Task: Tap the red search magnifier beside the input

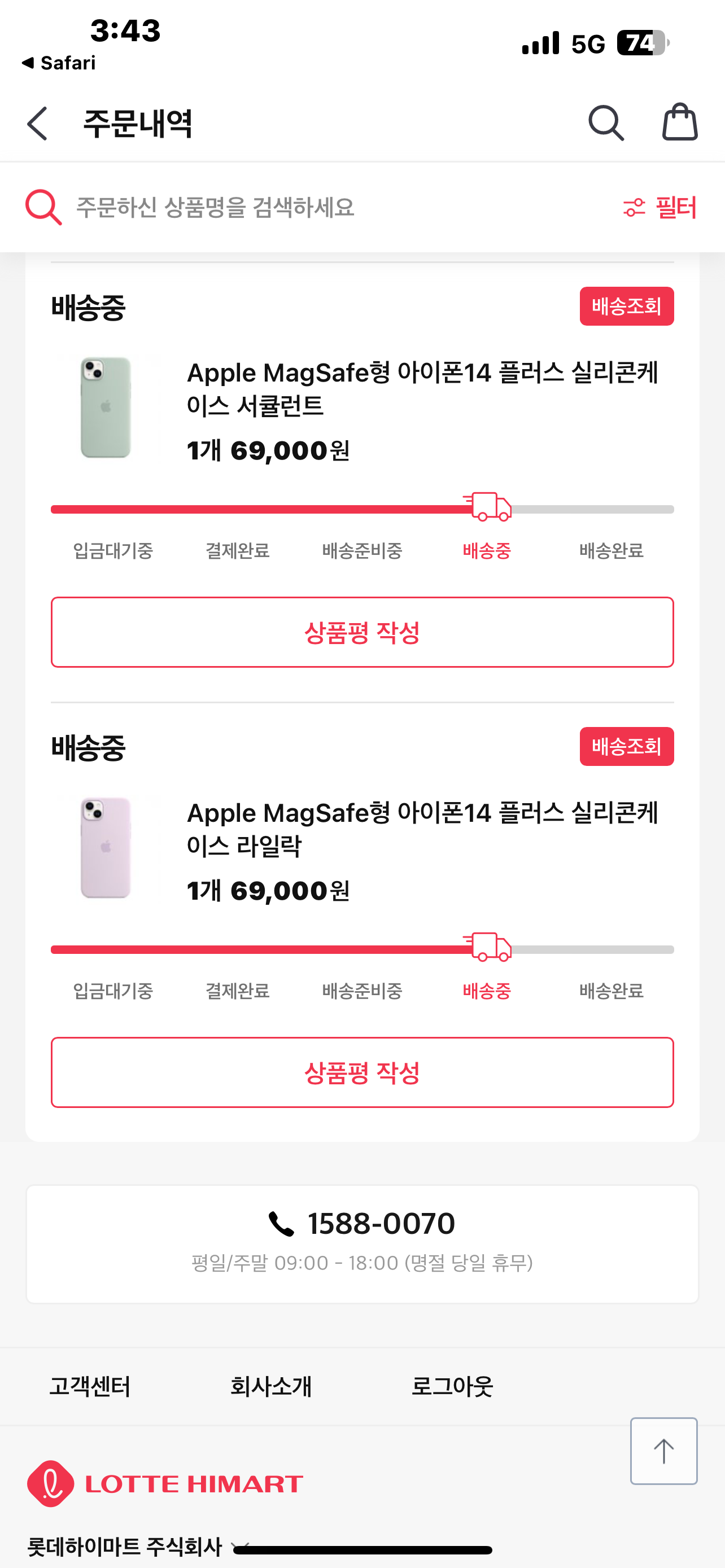Action: [x=42, y=208]
